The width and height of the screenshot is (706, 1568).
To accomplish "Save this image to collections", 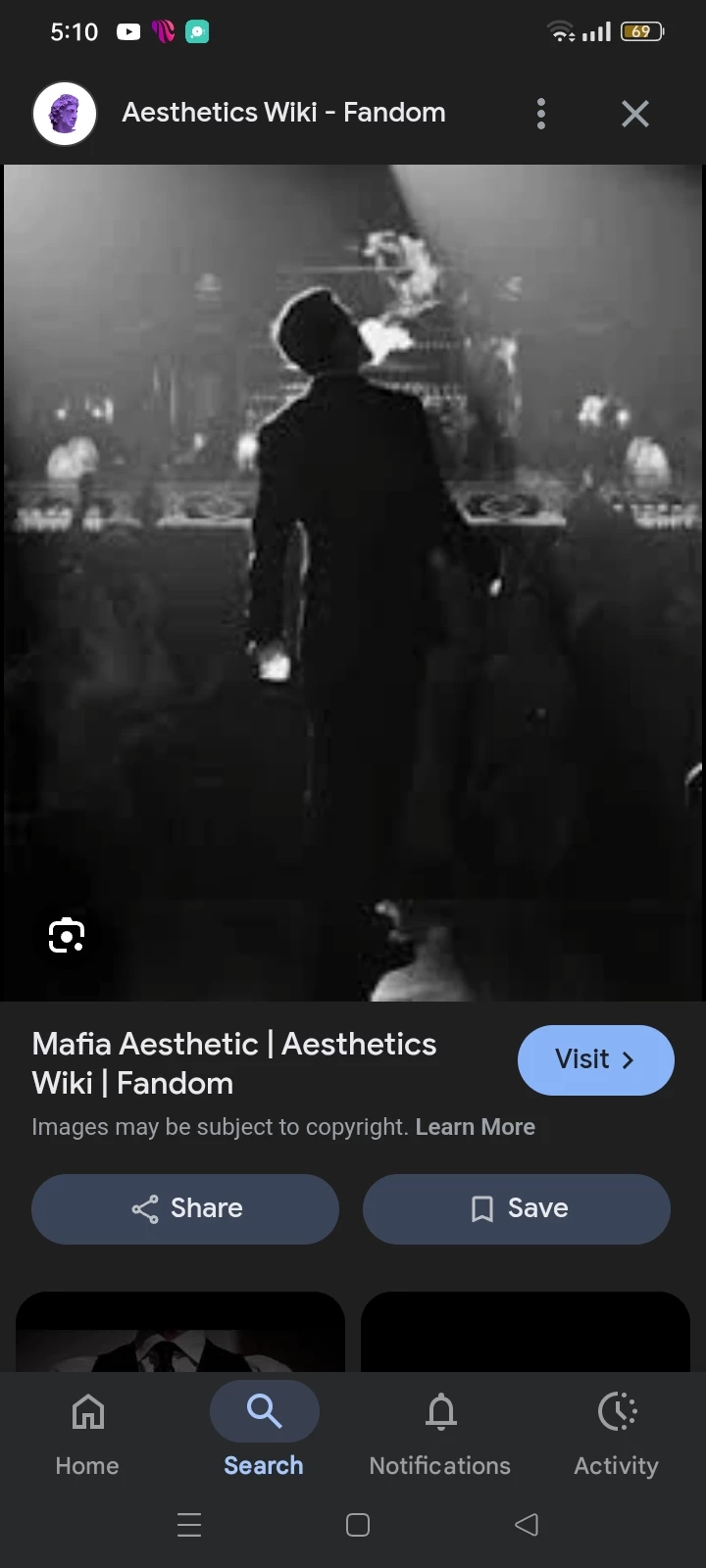I will click(x=517, y=1208).
